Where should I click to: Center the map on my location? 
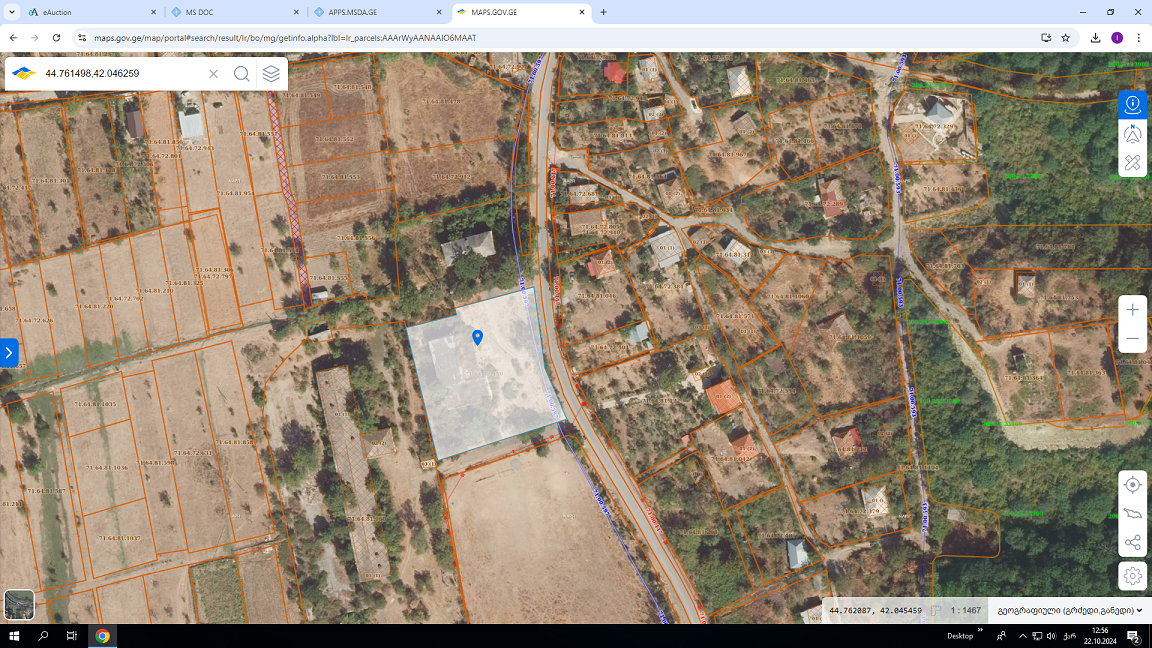point(1133,485)
